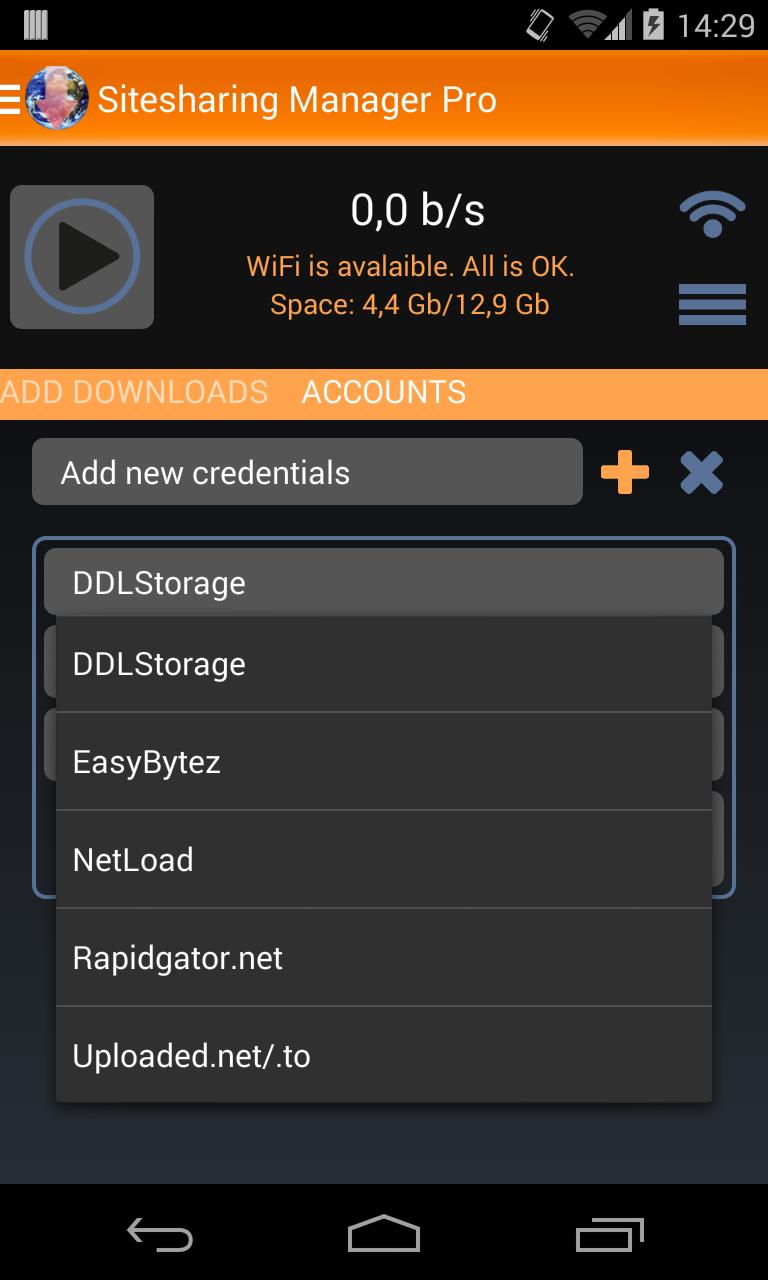Choose EasyBytez as the host

point(383,762)
